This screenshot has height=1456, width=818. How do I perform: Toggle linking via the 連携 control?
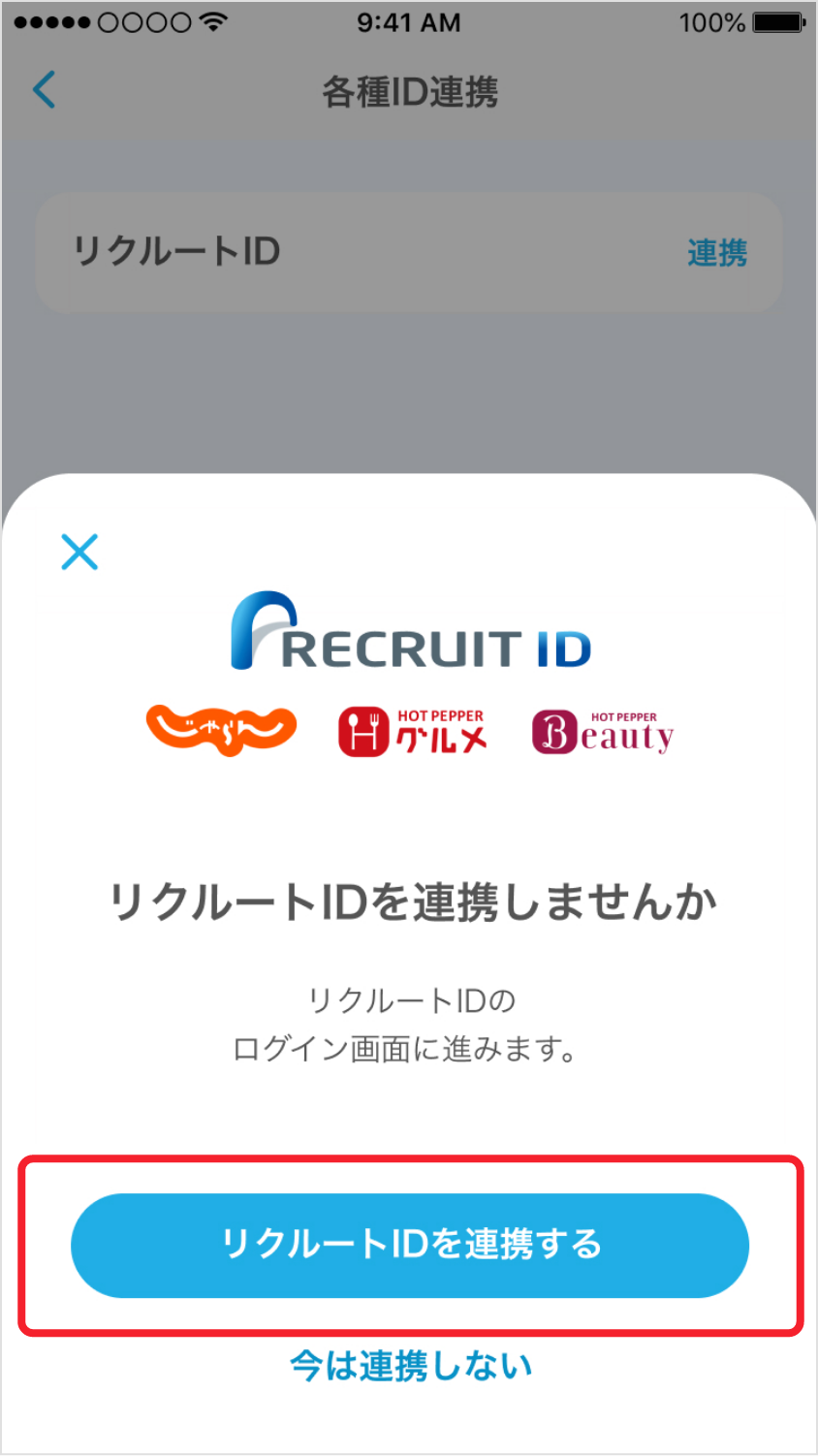coord(716,253)
